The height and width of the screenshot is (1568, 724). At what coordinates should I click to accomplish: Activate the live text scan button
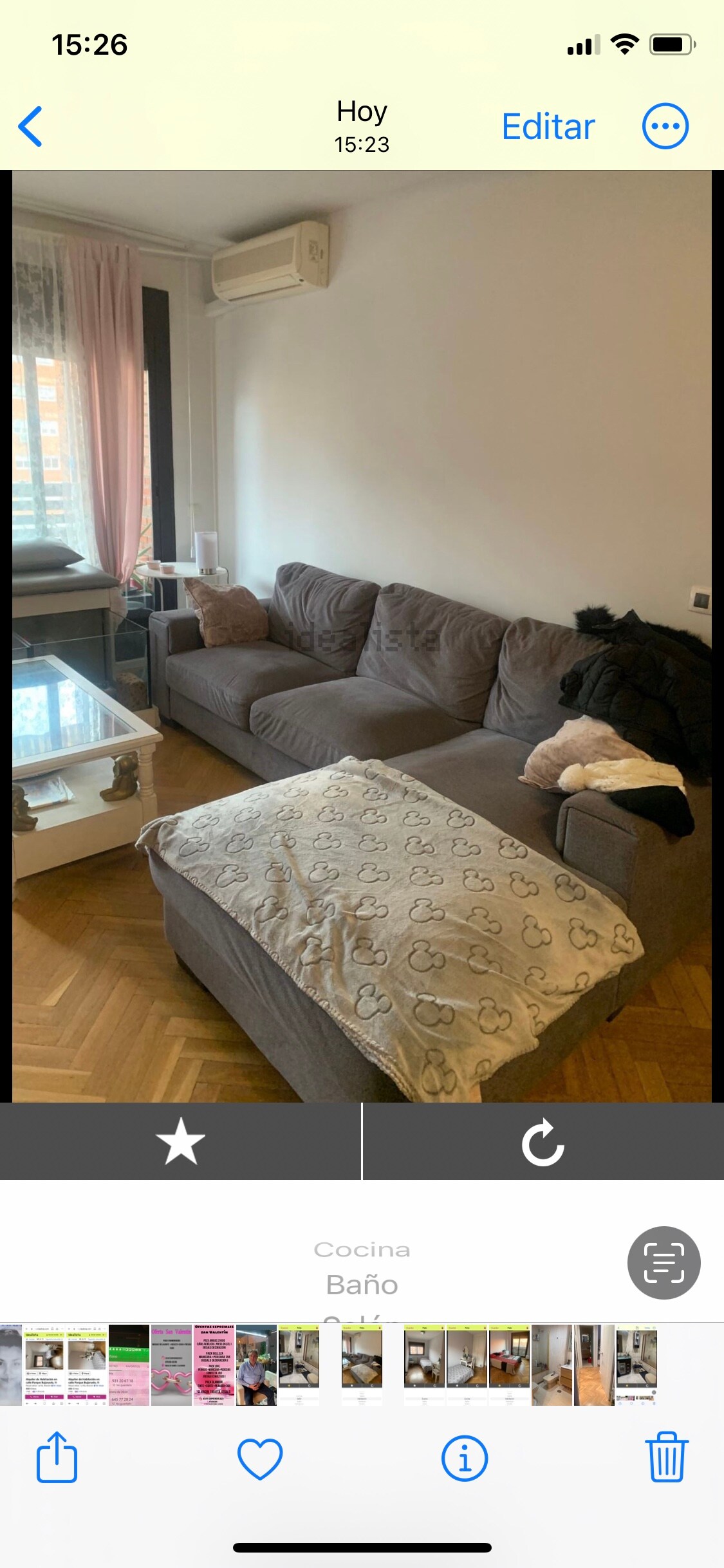664,1262
